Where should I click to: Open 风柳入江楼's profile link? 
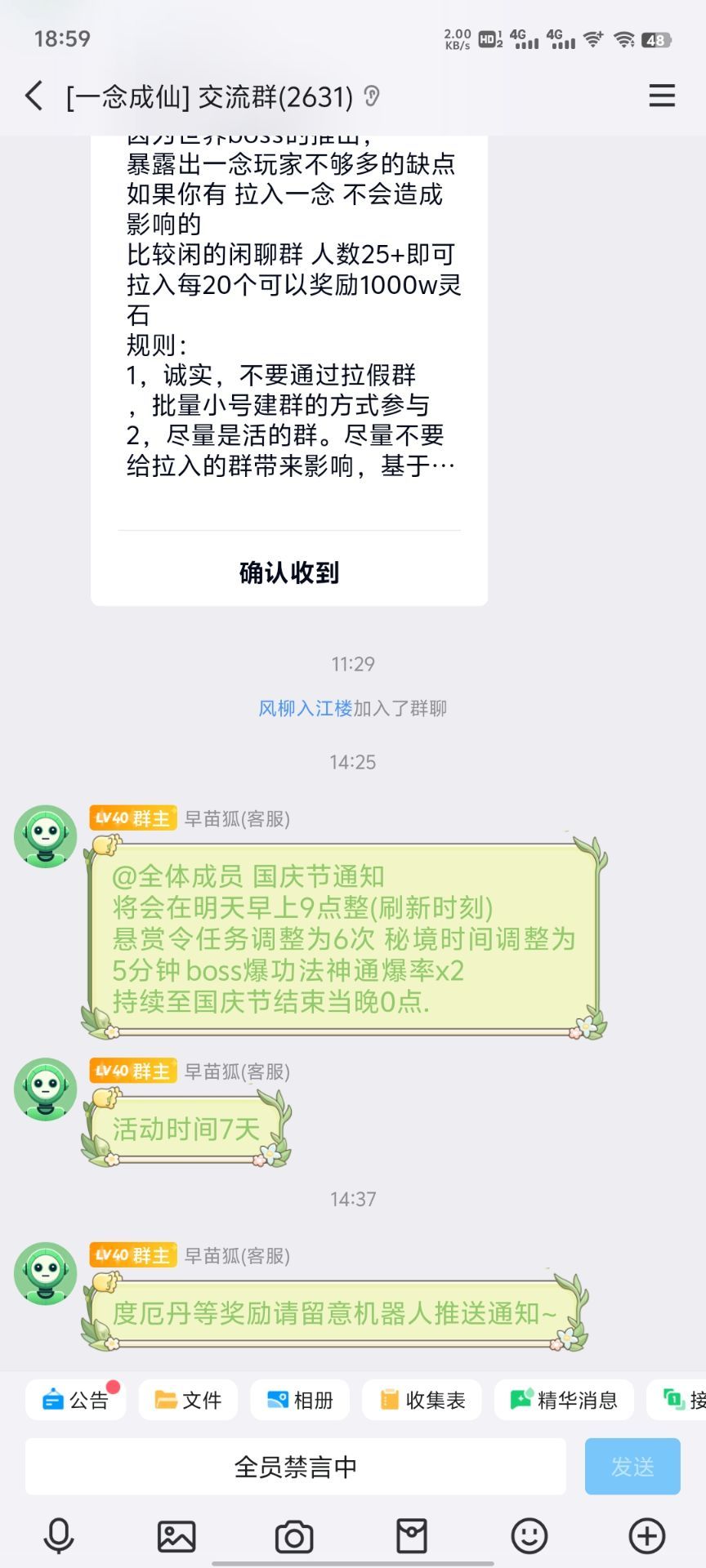tap(305, 708)
